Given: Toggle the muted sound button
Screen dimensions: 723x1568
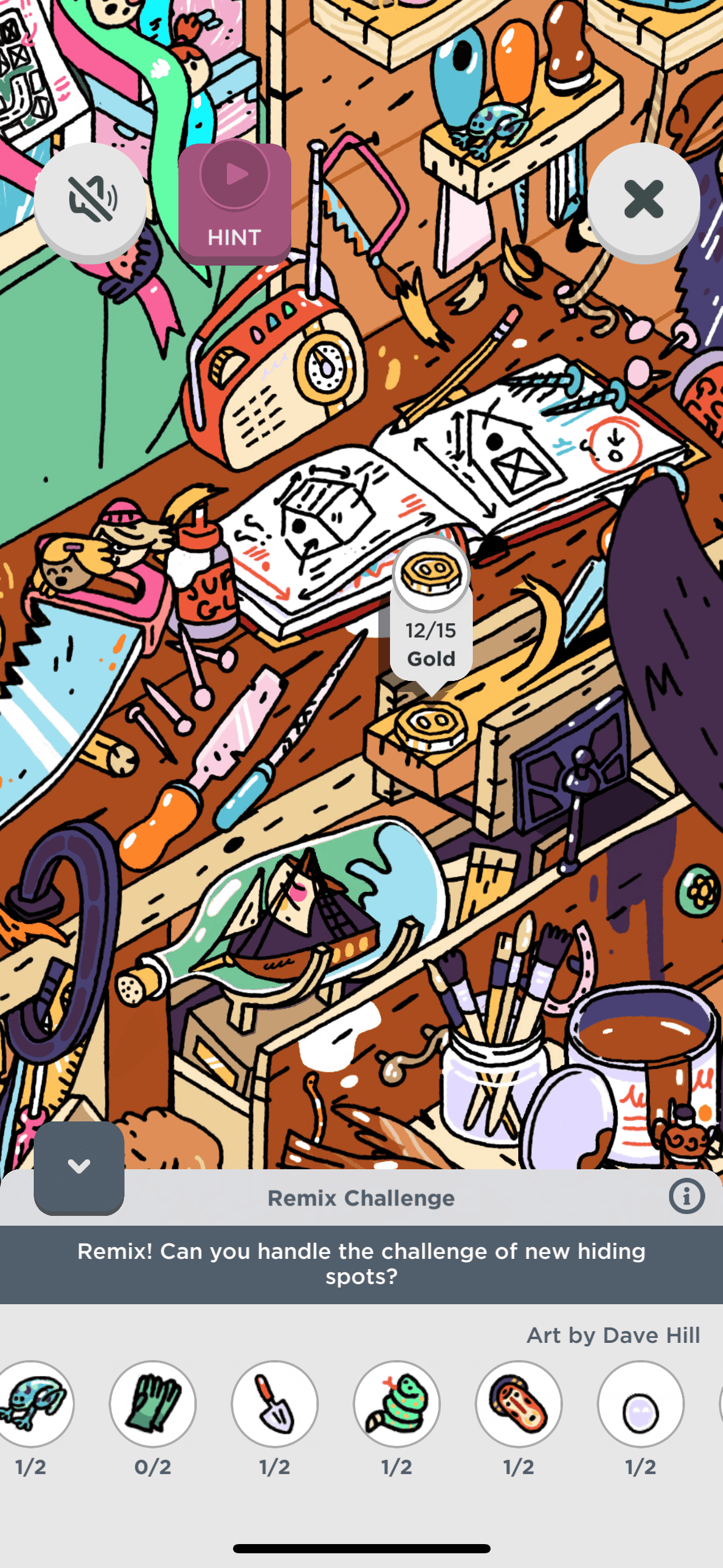Looking at the screenshot, I should (x=90, y=199).
